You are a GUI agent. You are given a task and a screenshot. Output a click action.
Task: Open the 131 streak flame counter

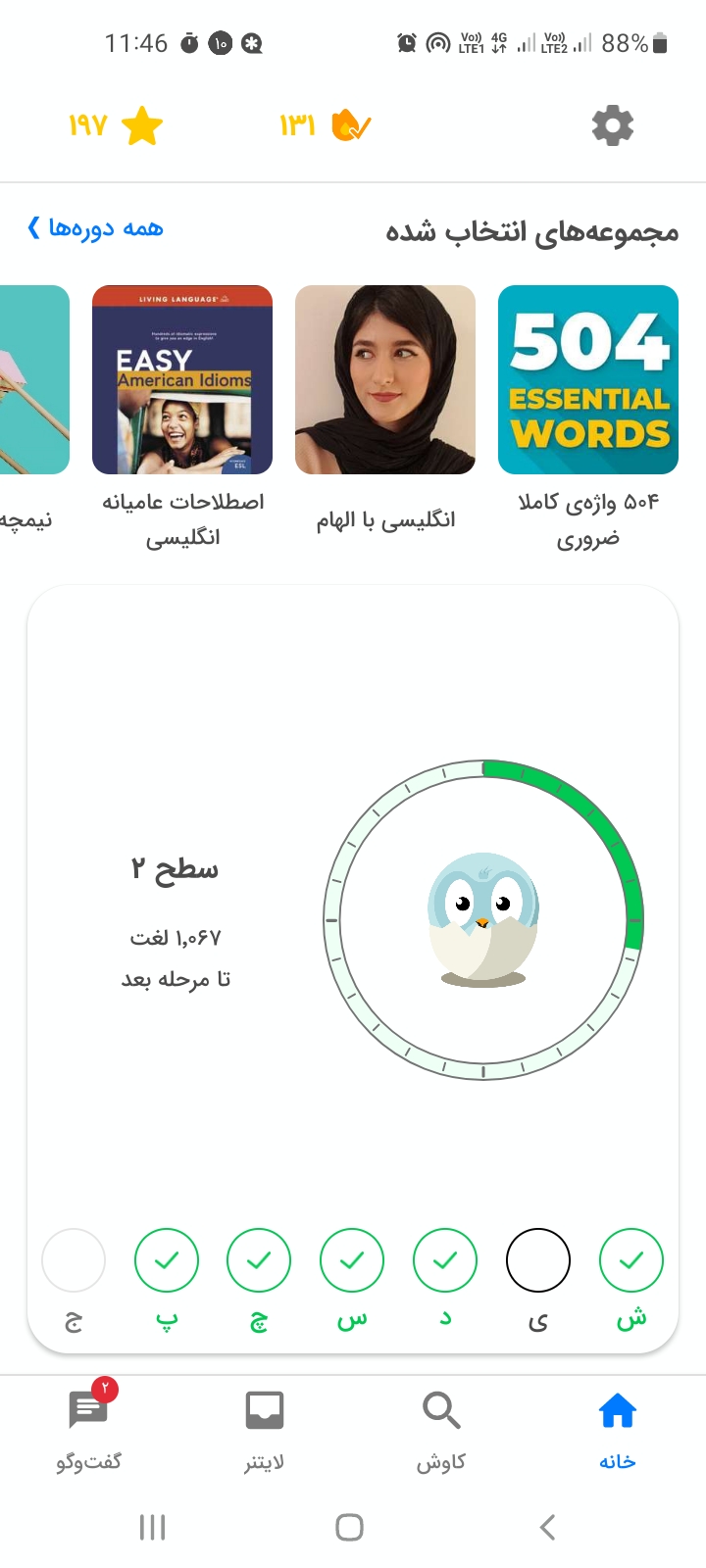(326, 125)
